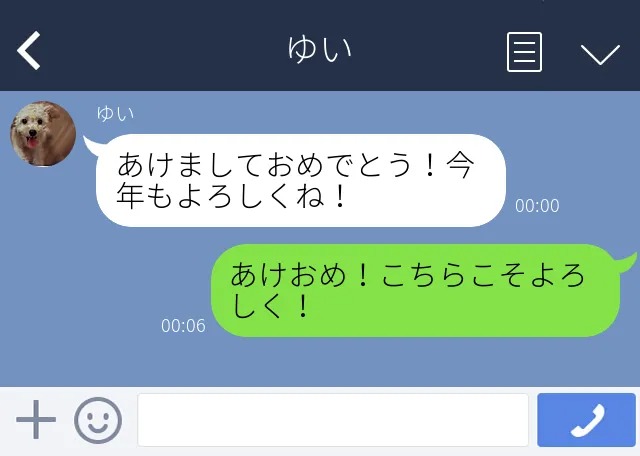Tap the plus attachment icon
This screenshot has height=456, width=640.
click(36, 420)
